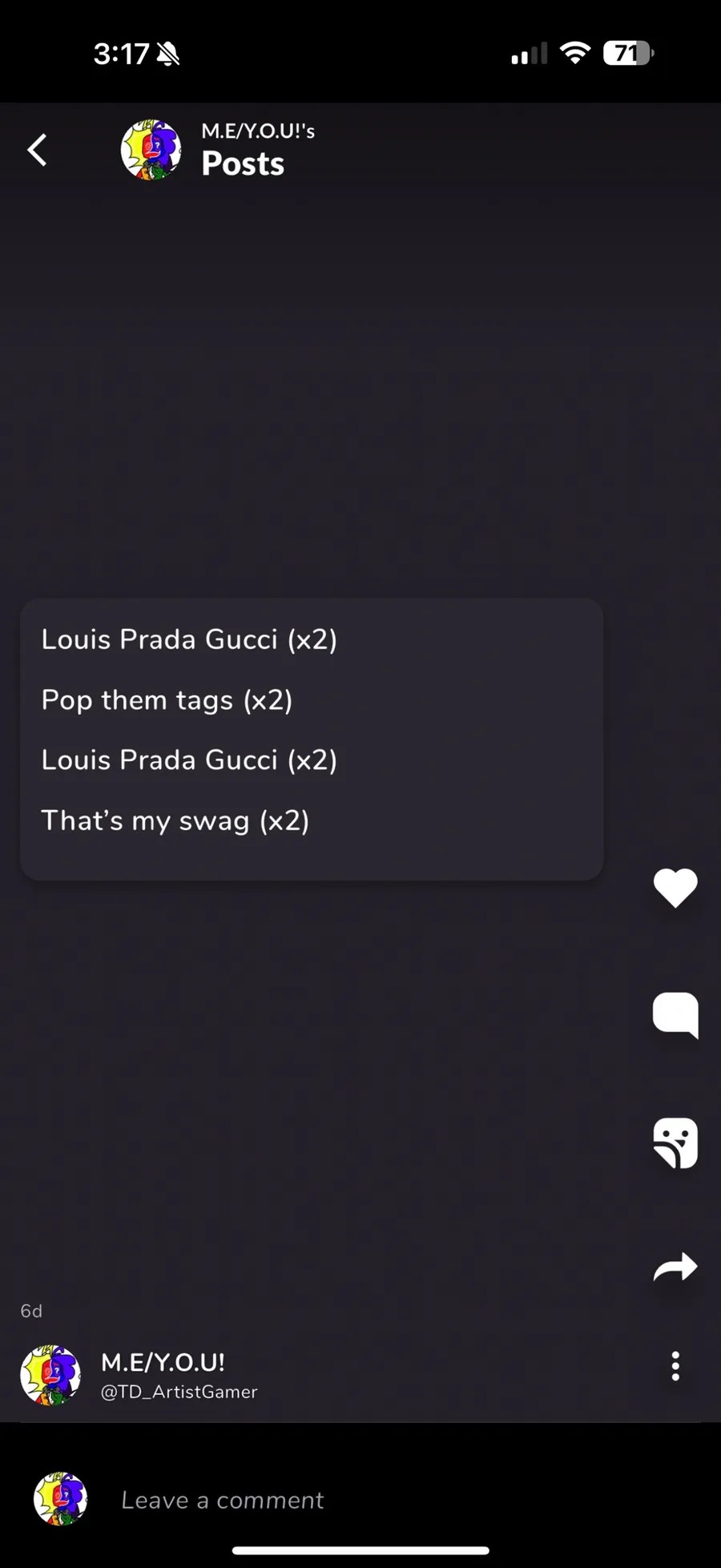The image size is (721, 1568).
Task: Open the three-dot overflow menu
Action: pos(675,1366)
